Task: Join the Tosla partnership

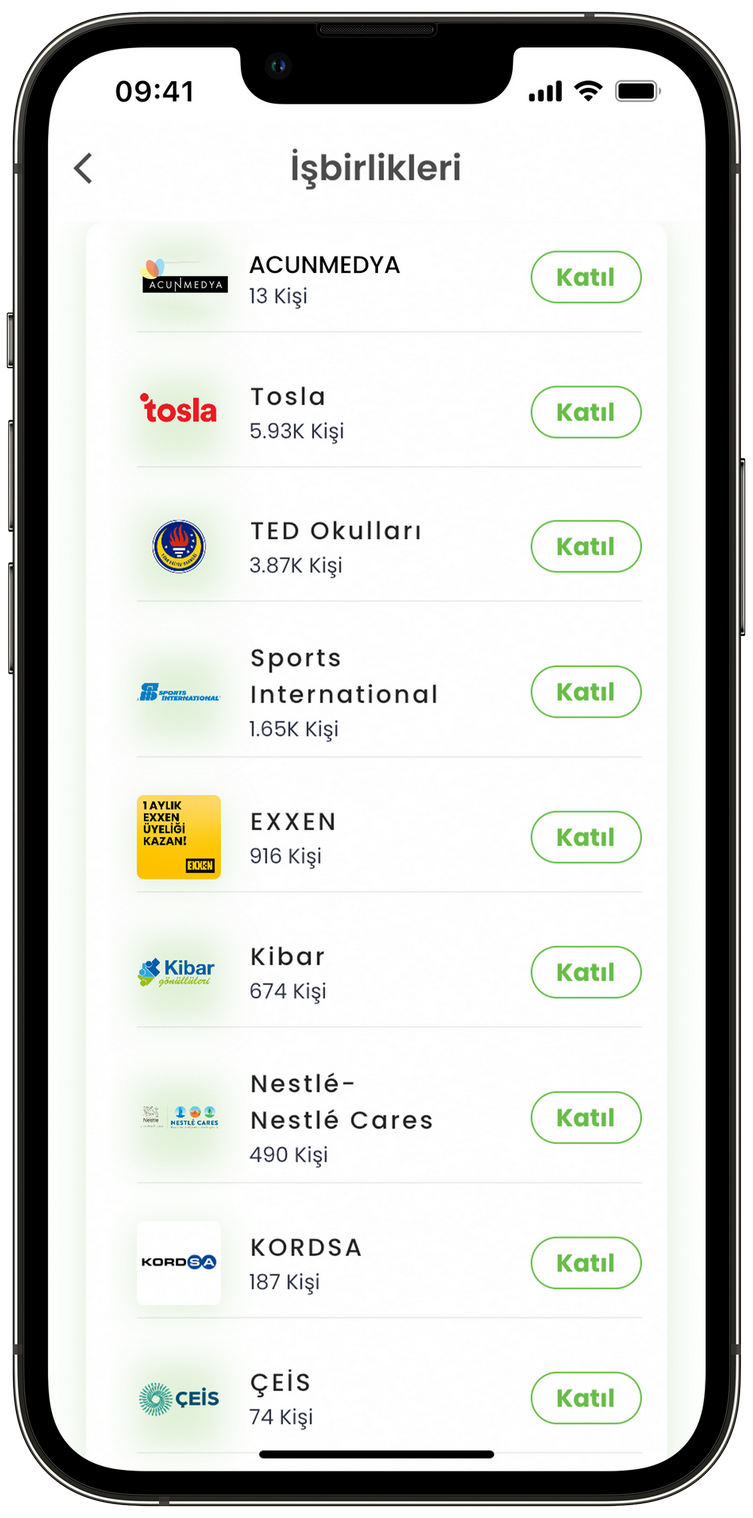Action: [x=585, y=412]
